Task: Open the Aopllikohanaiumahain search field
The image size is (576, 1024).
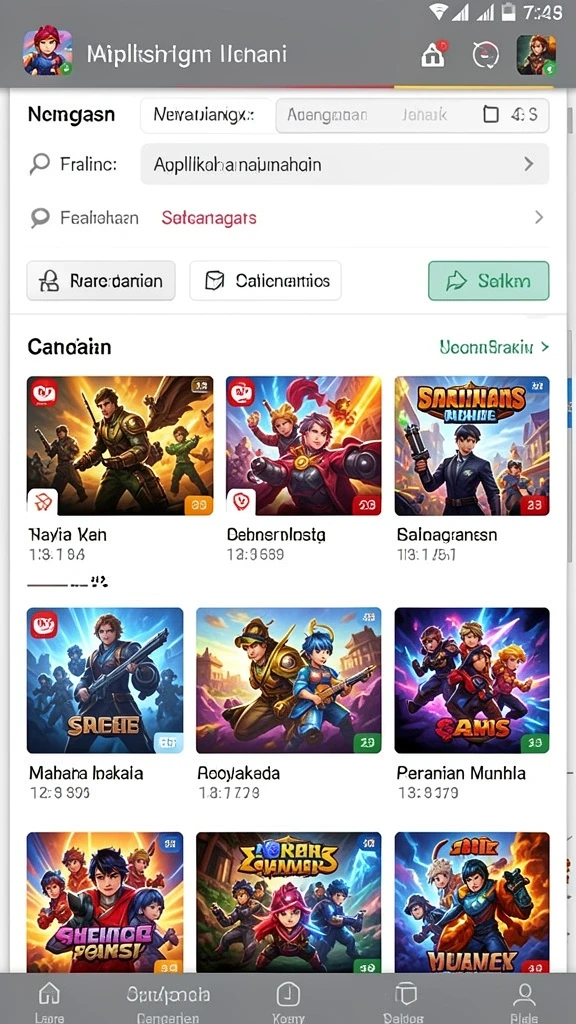Action: click(x=345, y=164)
